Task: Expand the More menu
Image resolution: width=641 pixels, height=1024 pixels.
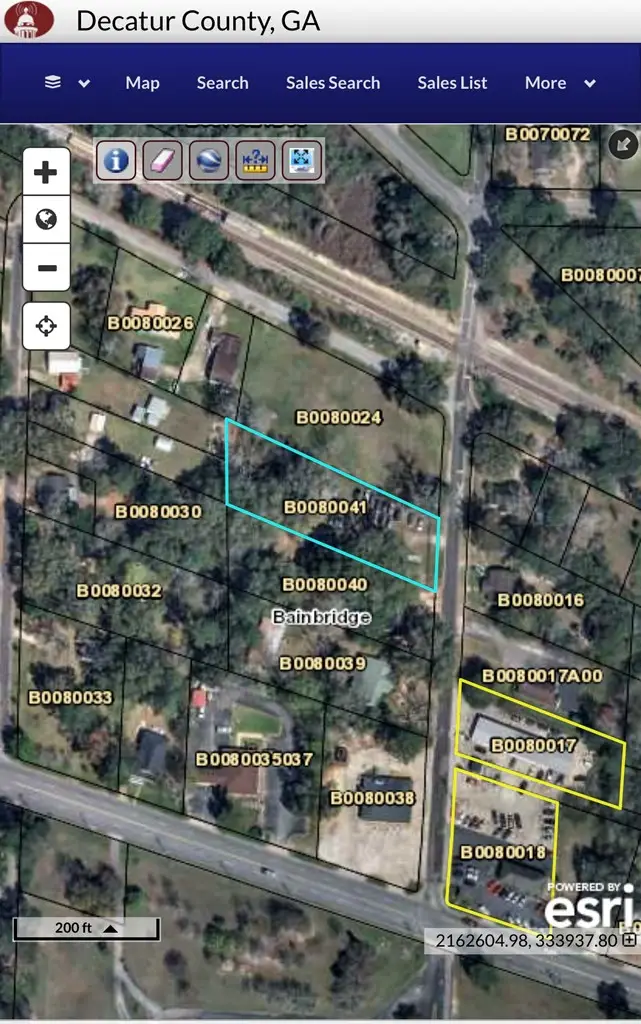Action: pyautogui.click(x=560, y=83)
